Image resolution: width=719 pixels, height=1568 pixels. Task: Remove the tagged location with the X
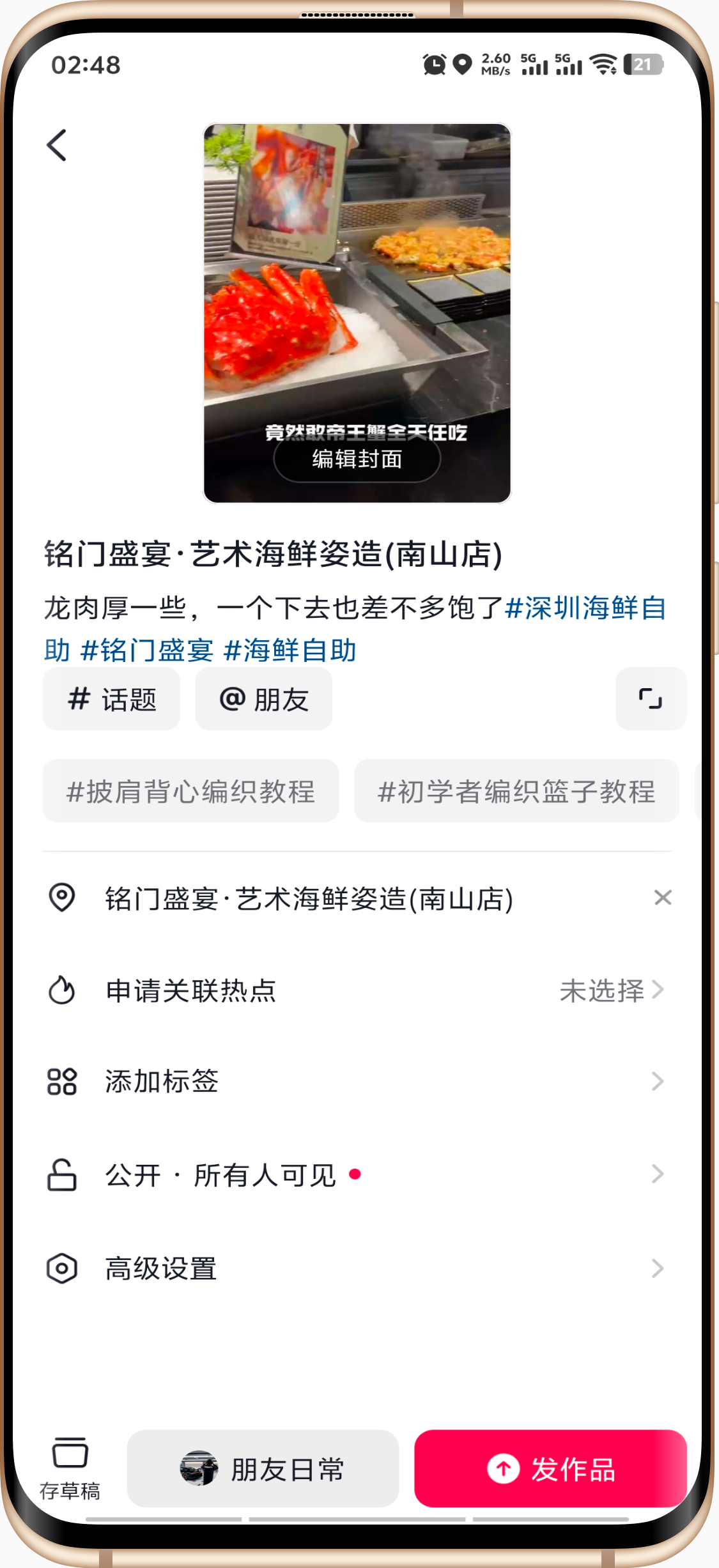663,898
